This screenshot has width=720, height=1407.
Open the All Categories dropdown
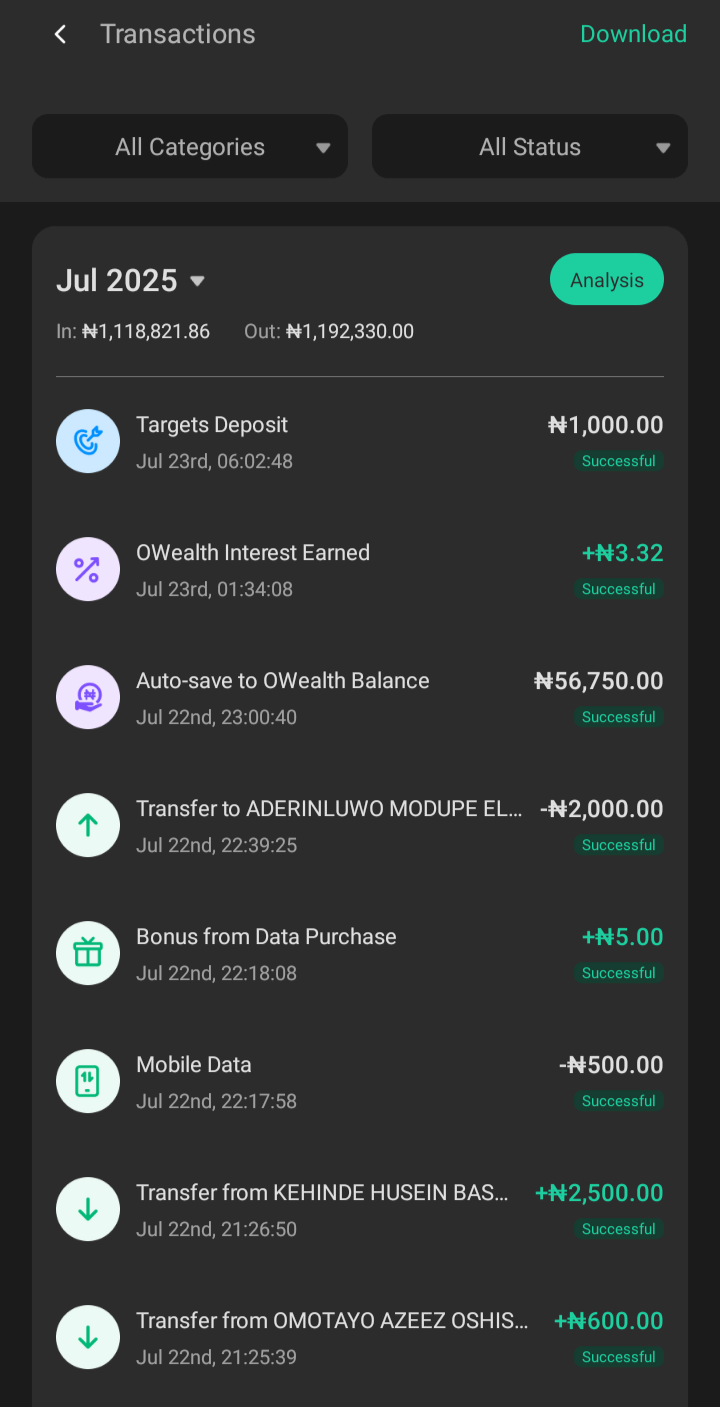click(x=189, y=146)
